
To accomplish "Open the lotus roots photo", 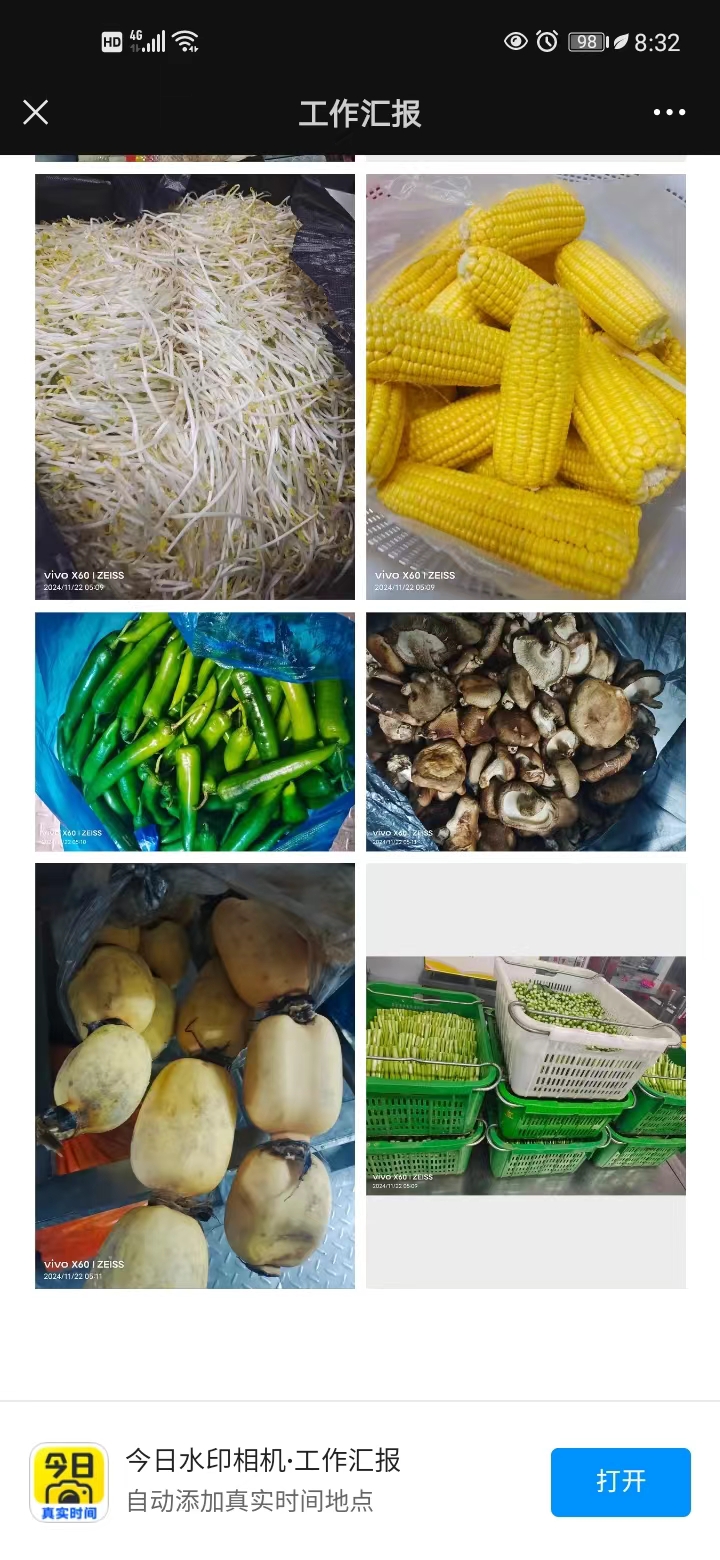I will 195,1075.
